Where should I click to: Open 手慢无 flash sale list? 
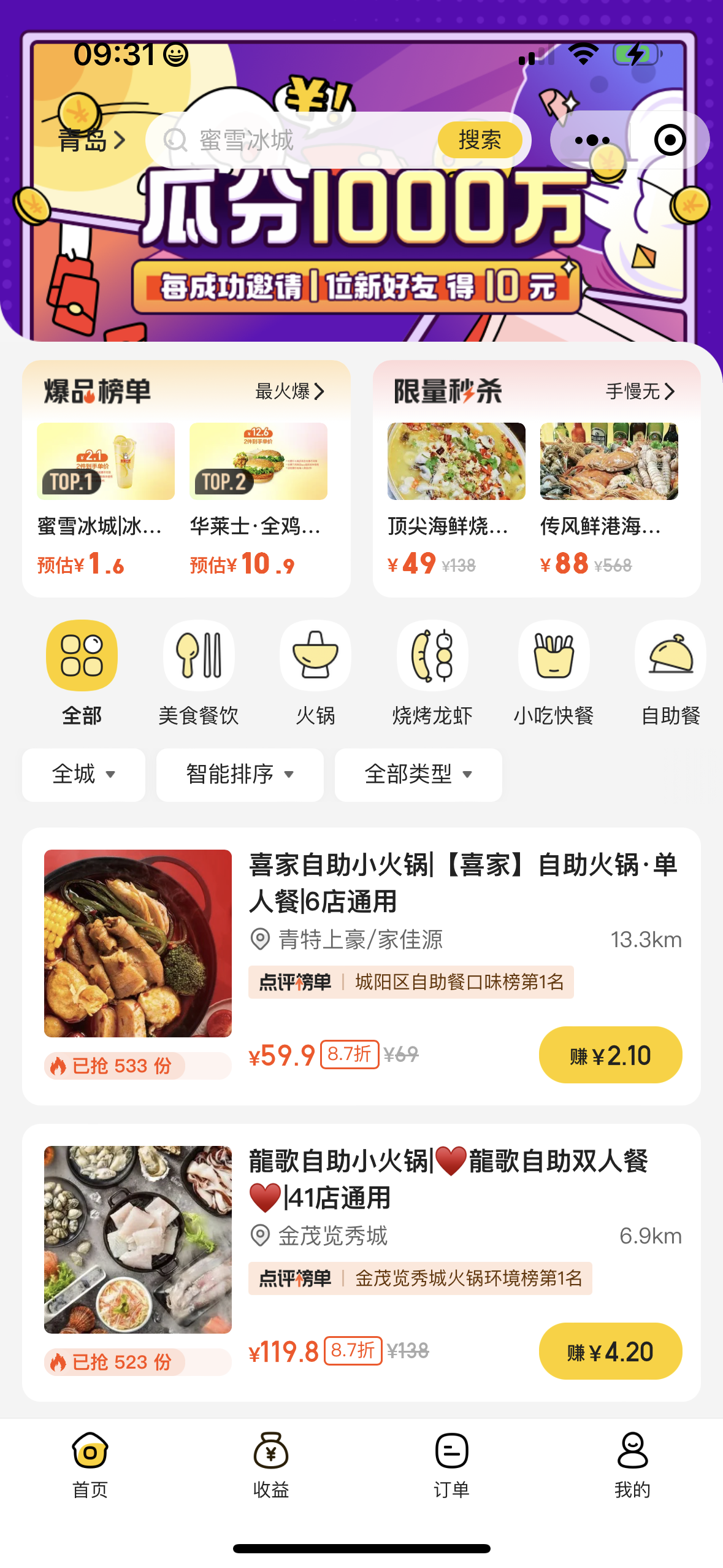pos(640,391)
